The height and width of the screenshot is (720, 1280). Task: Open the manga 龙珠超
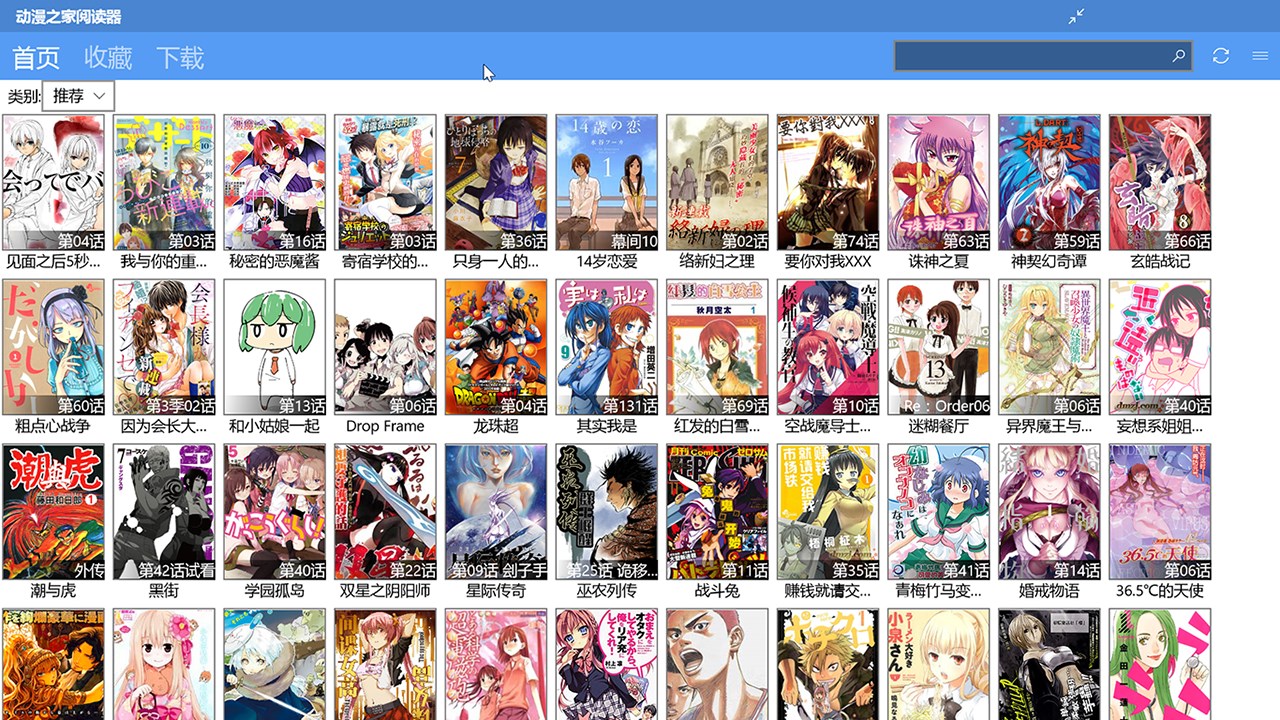[496, 347]
